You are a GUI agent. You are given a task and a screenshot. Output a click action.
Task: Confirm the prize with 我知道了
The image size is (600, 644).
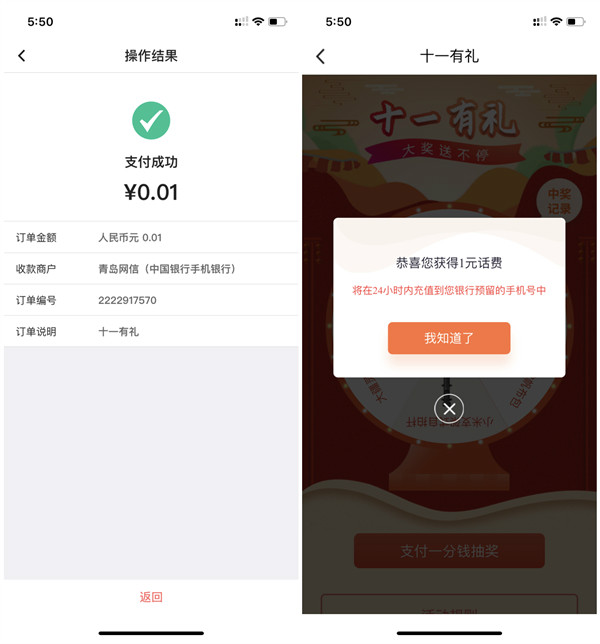[x=449, y=338]
